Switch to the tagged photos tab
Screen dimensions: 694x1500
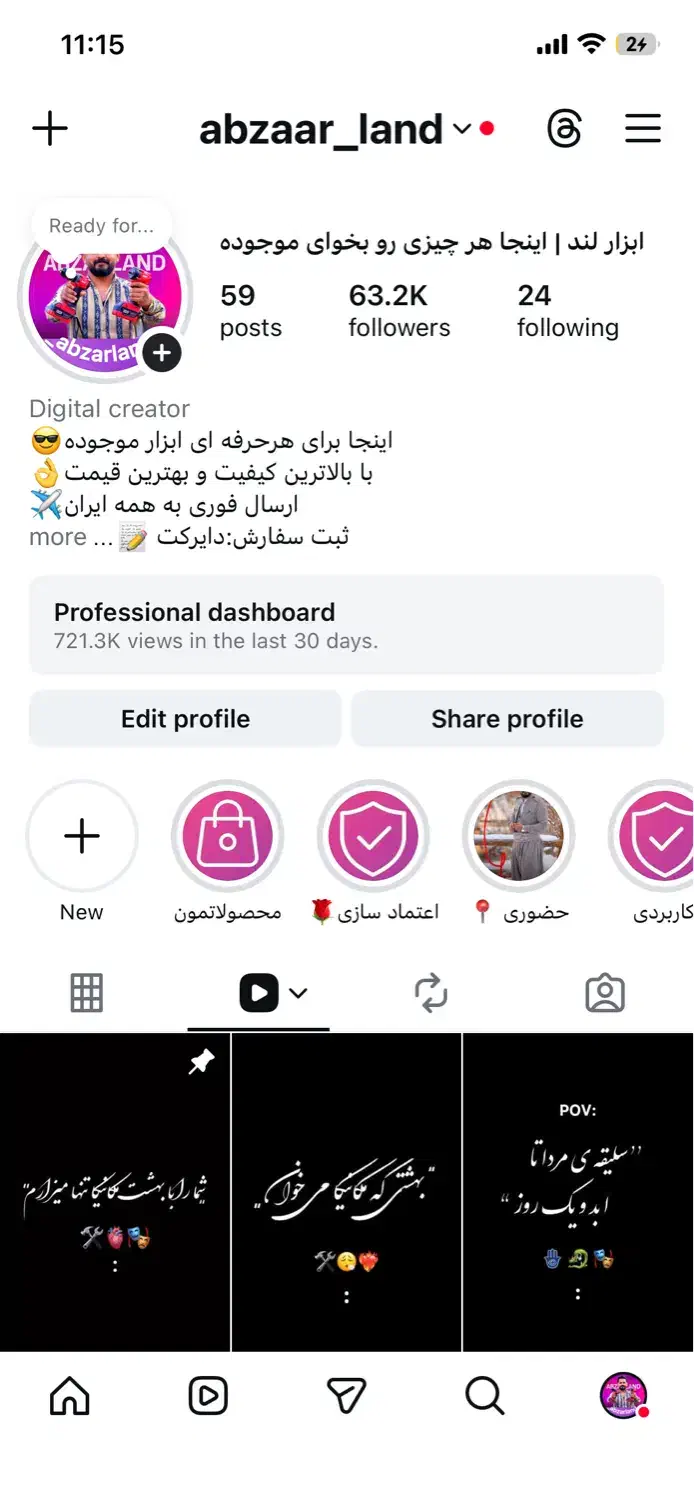click(604, 993)
